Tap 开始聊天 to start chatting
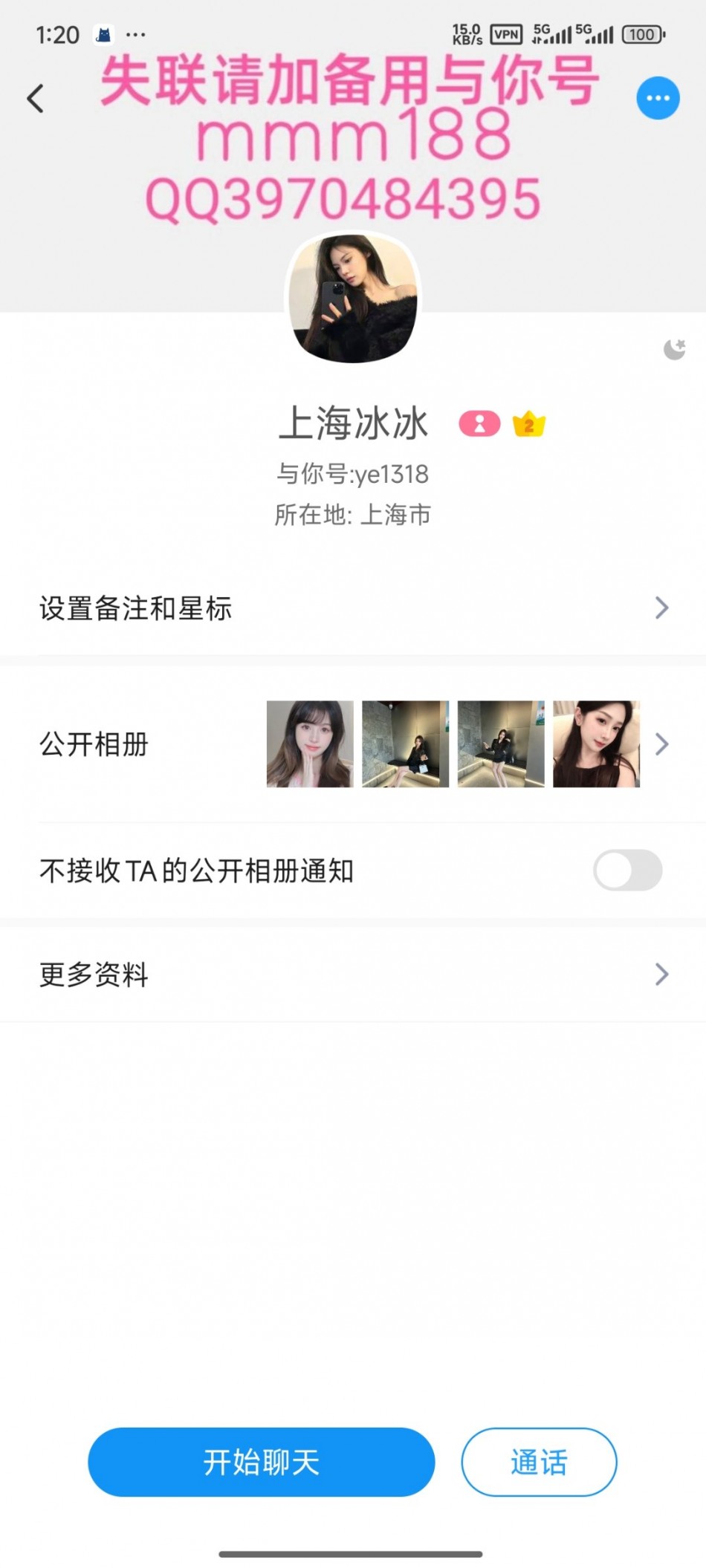This screenshot has width=706, height=1568. [261, 1462]
